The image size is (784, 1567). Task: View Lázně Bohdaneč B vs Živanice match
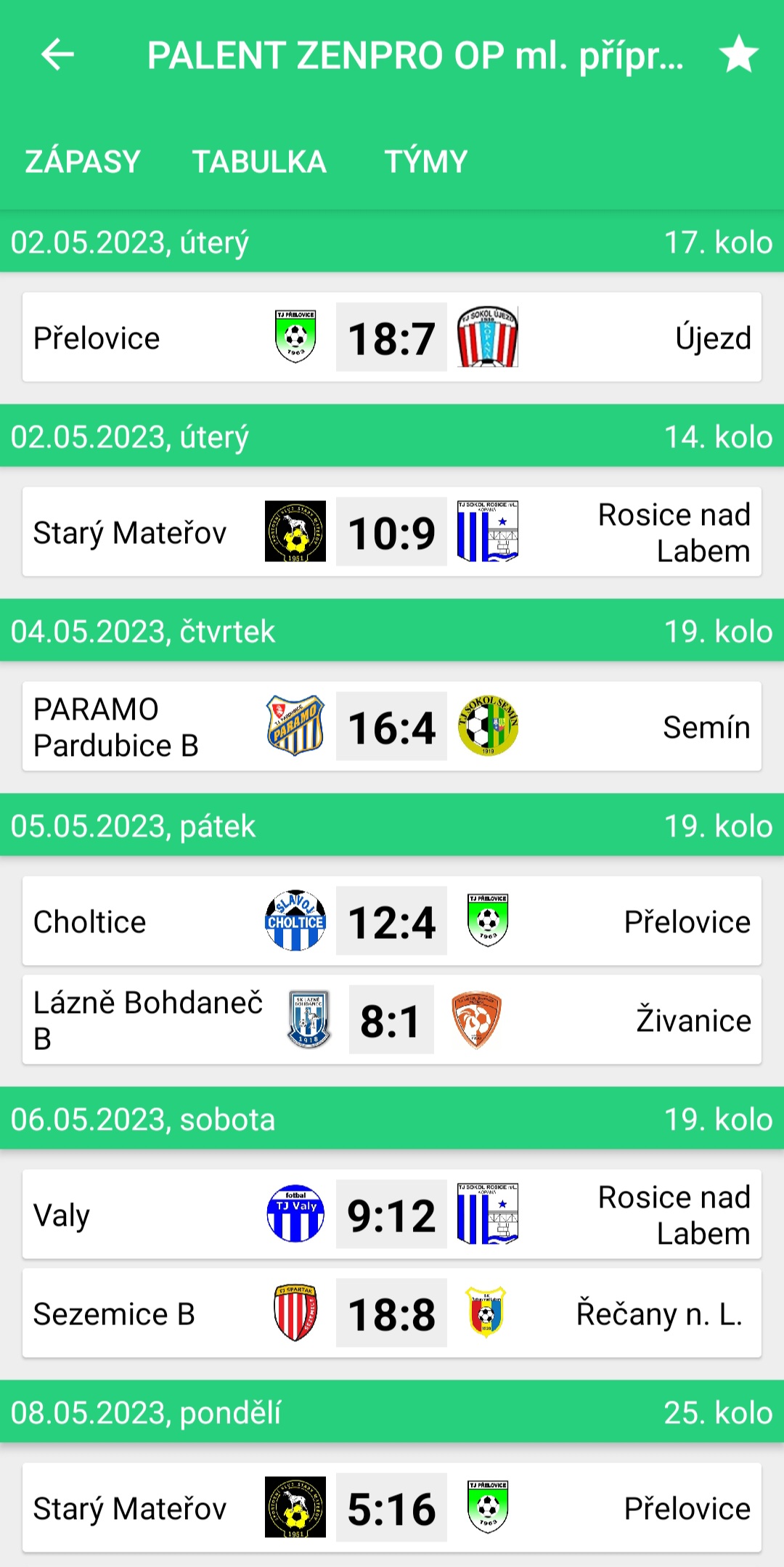click(391, 1020)
